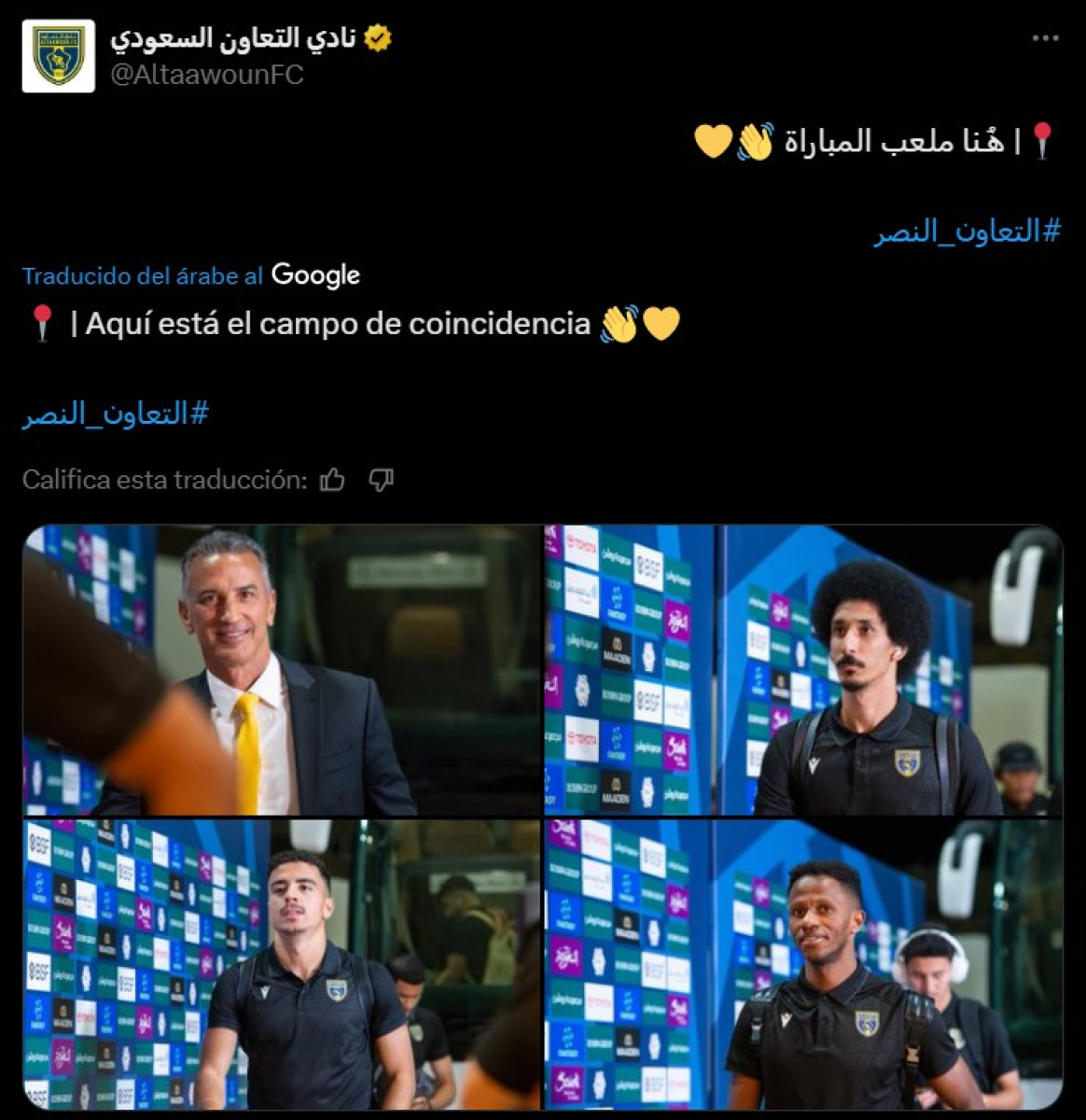Open the photo of the player with a mustache

click(x=282, y=965)
